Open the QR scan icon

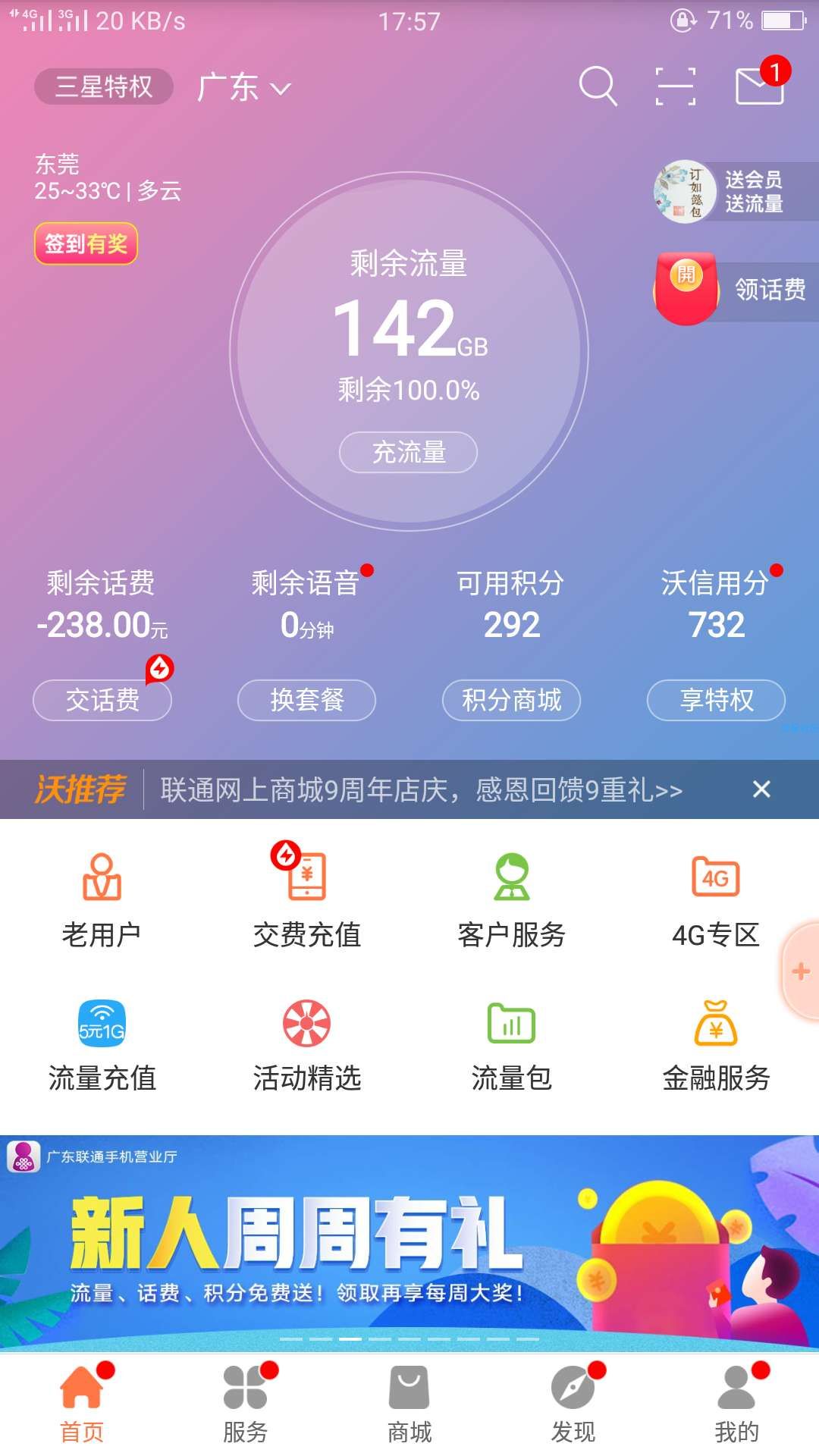click(x=675, y=86)
